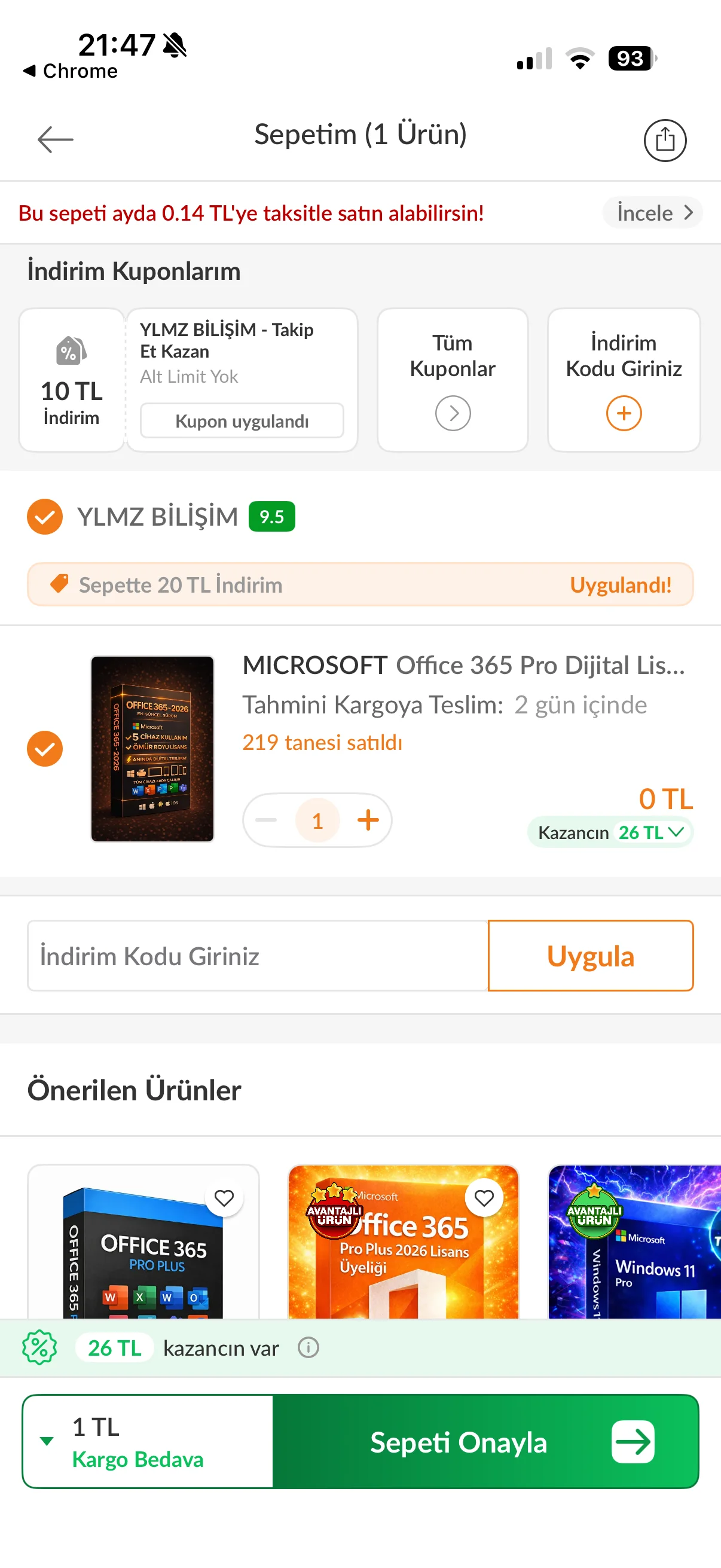721x1568 pixels.
Task: Confirm cart with Sepeti Onayla
Action: (x=485, y=1441)
